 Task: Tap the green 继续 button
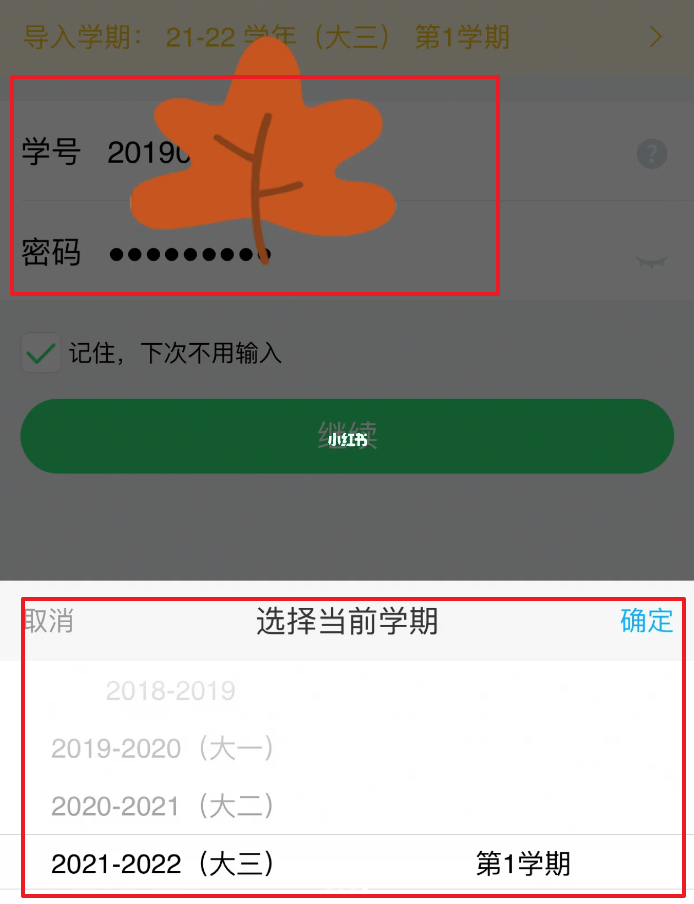[x=347, y=436]
